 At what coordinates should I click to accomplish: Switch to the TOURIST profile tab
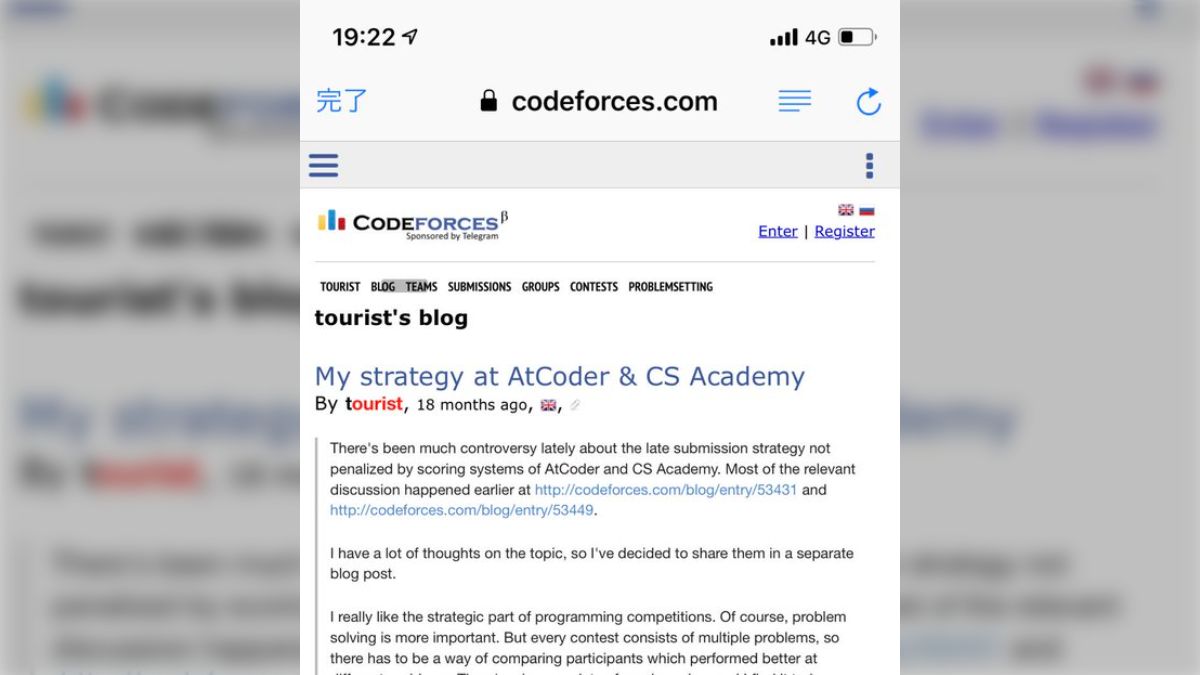[340, 287]
